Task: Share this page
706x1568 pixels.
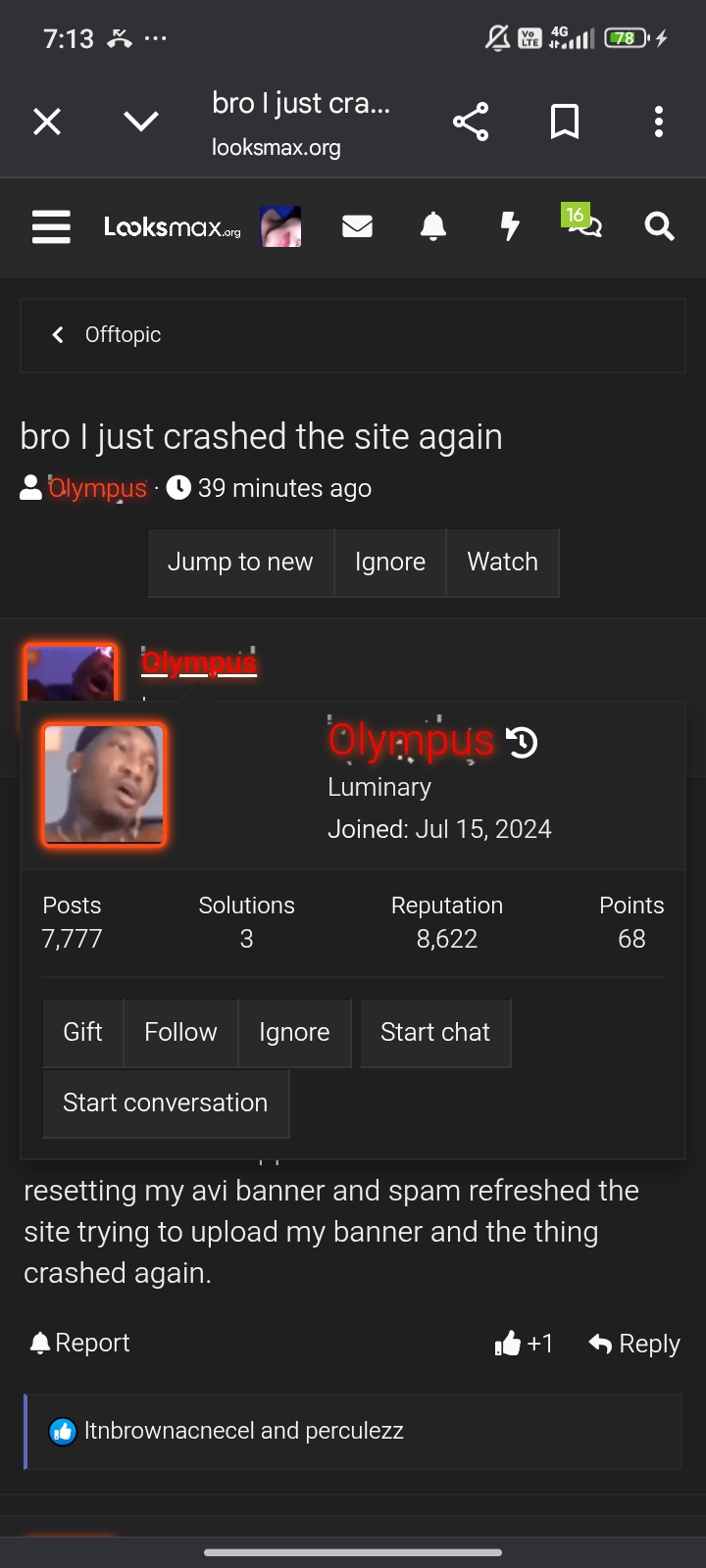Action: tap(471, 122)
